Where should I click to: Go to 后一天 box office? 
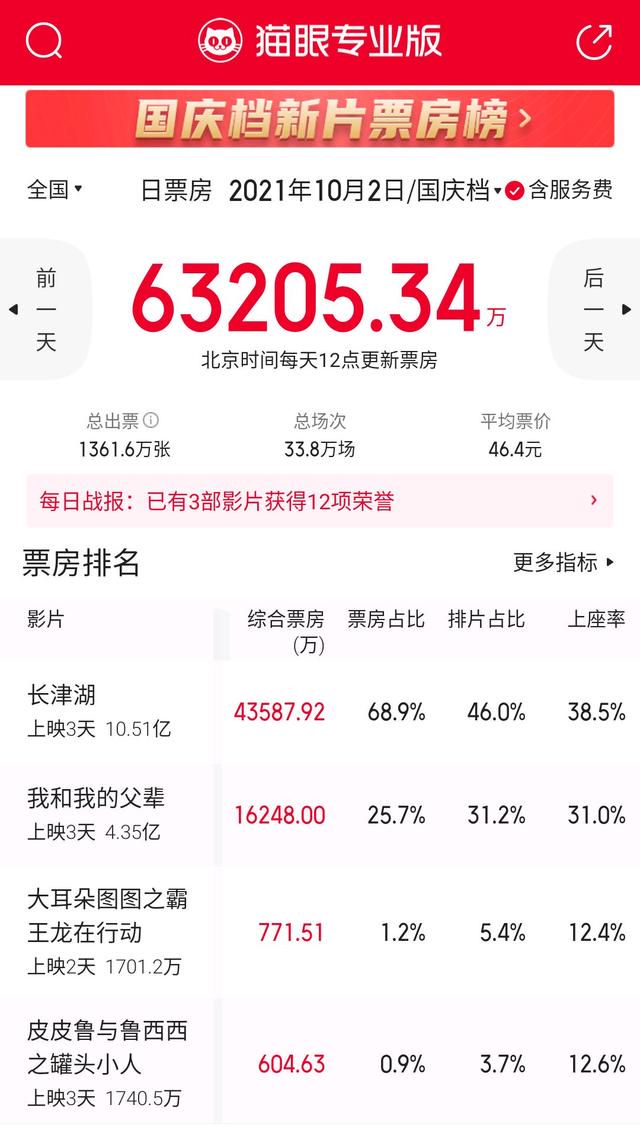click(594, 310)
